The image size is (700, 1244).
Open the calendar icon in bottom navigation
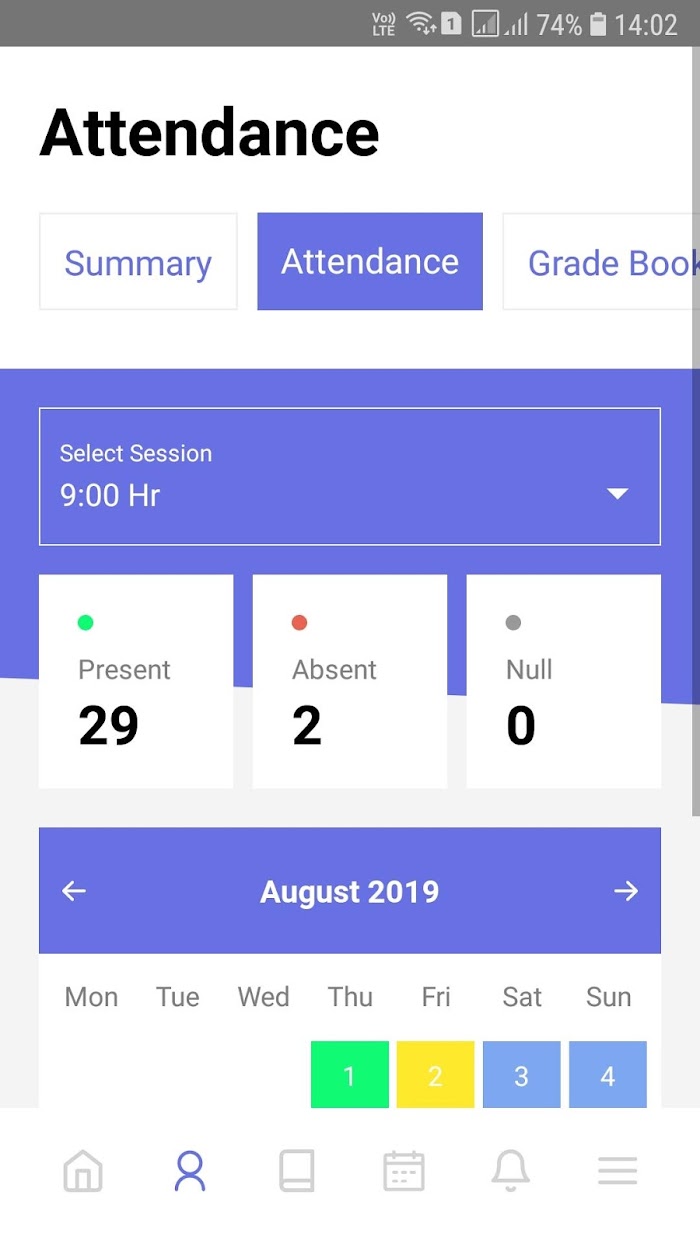404,1170
